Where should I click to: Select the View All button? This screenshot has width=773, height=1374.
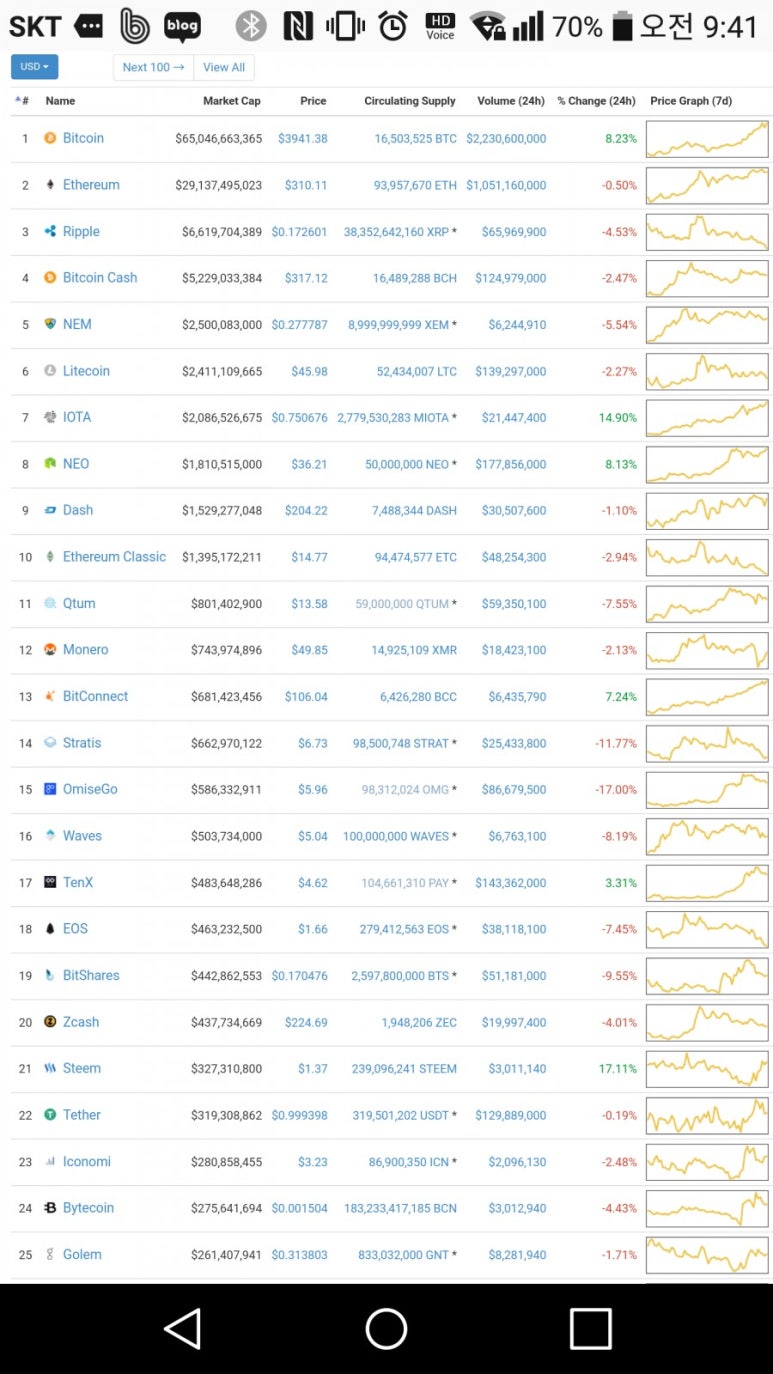[224, 67]
